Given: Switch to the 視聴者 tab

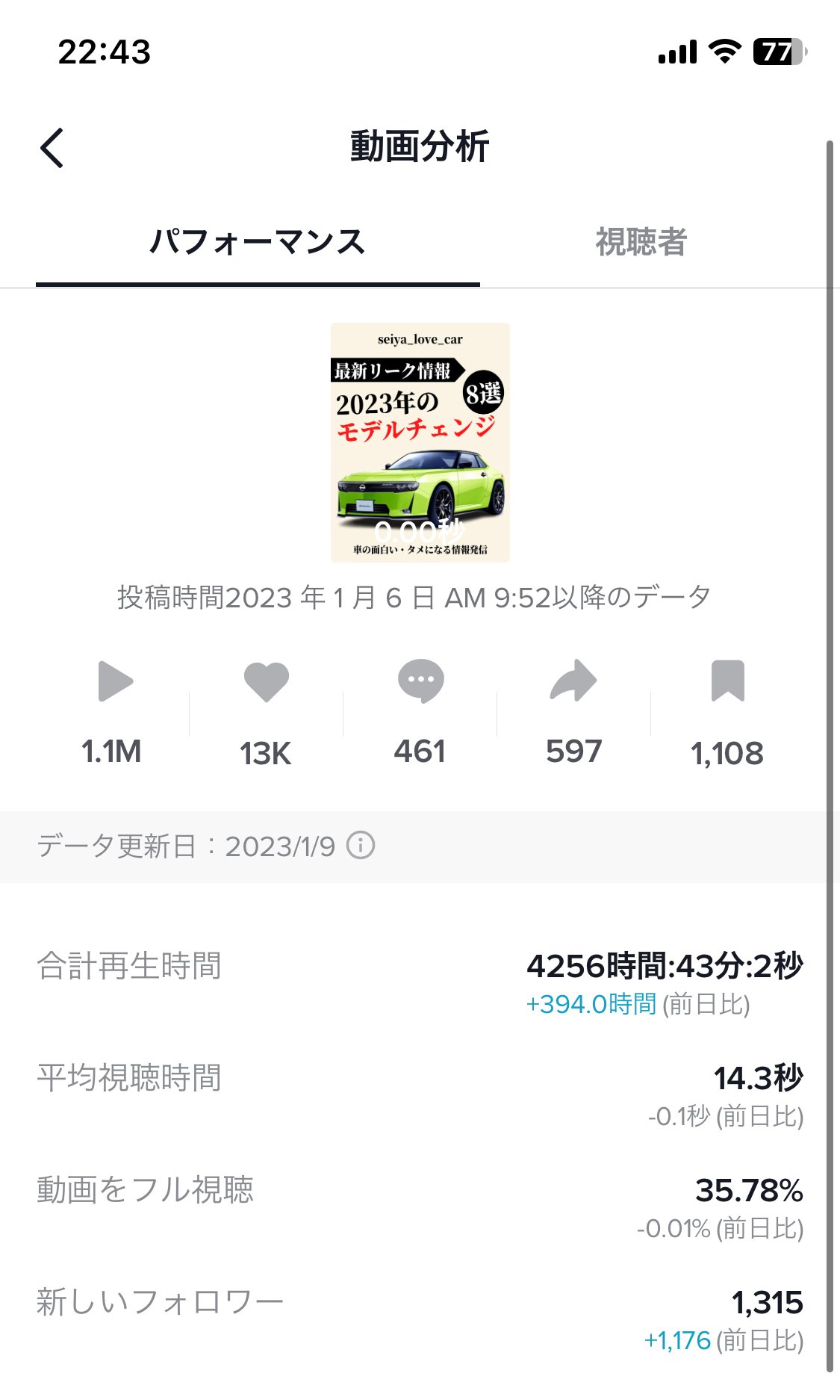Looking at the screenshot, I should [641, 242].
